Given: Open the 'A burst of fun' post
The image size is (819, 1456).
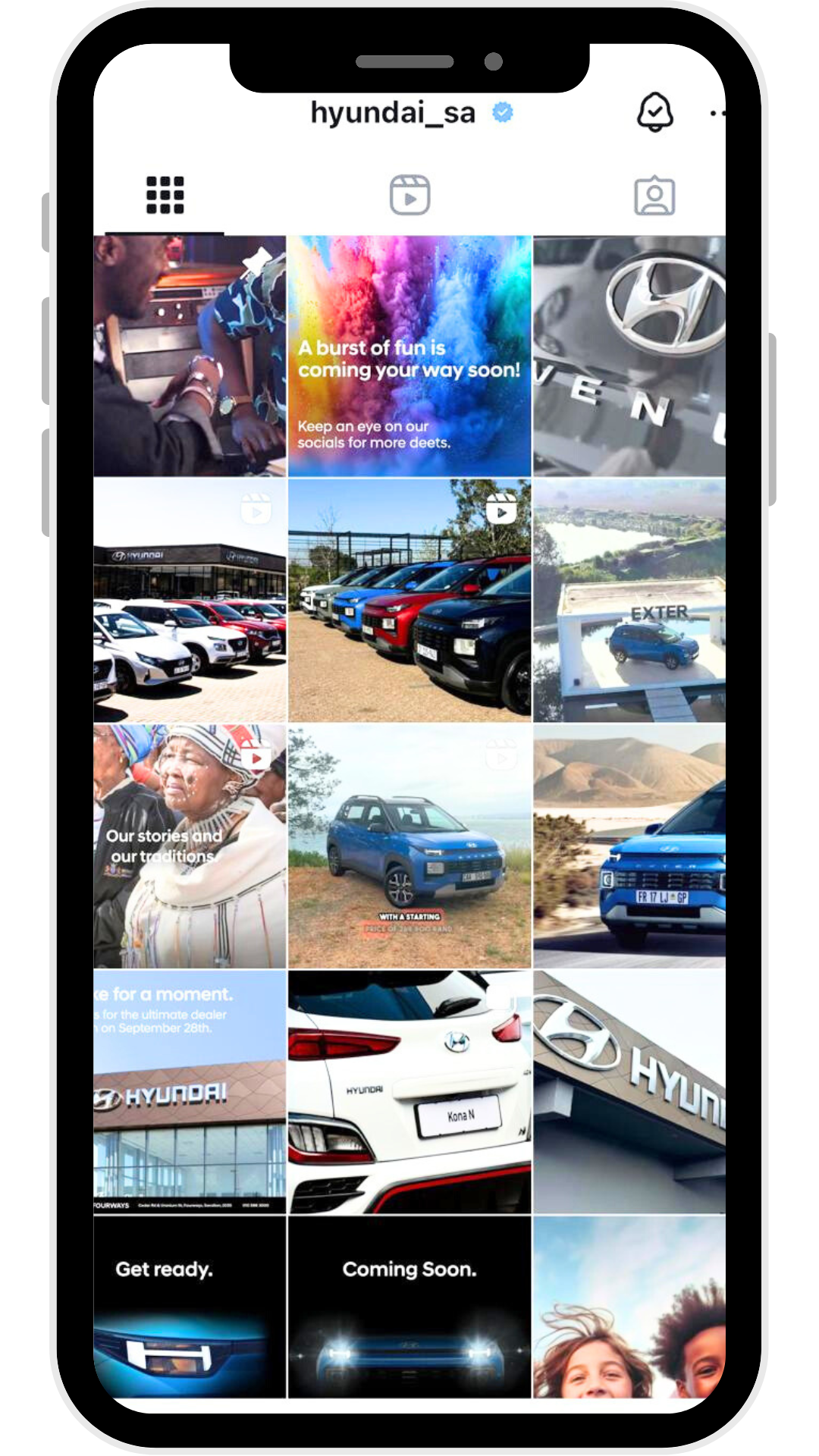Looking at the screenshot, I should point(409,356).
